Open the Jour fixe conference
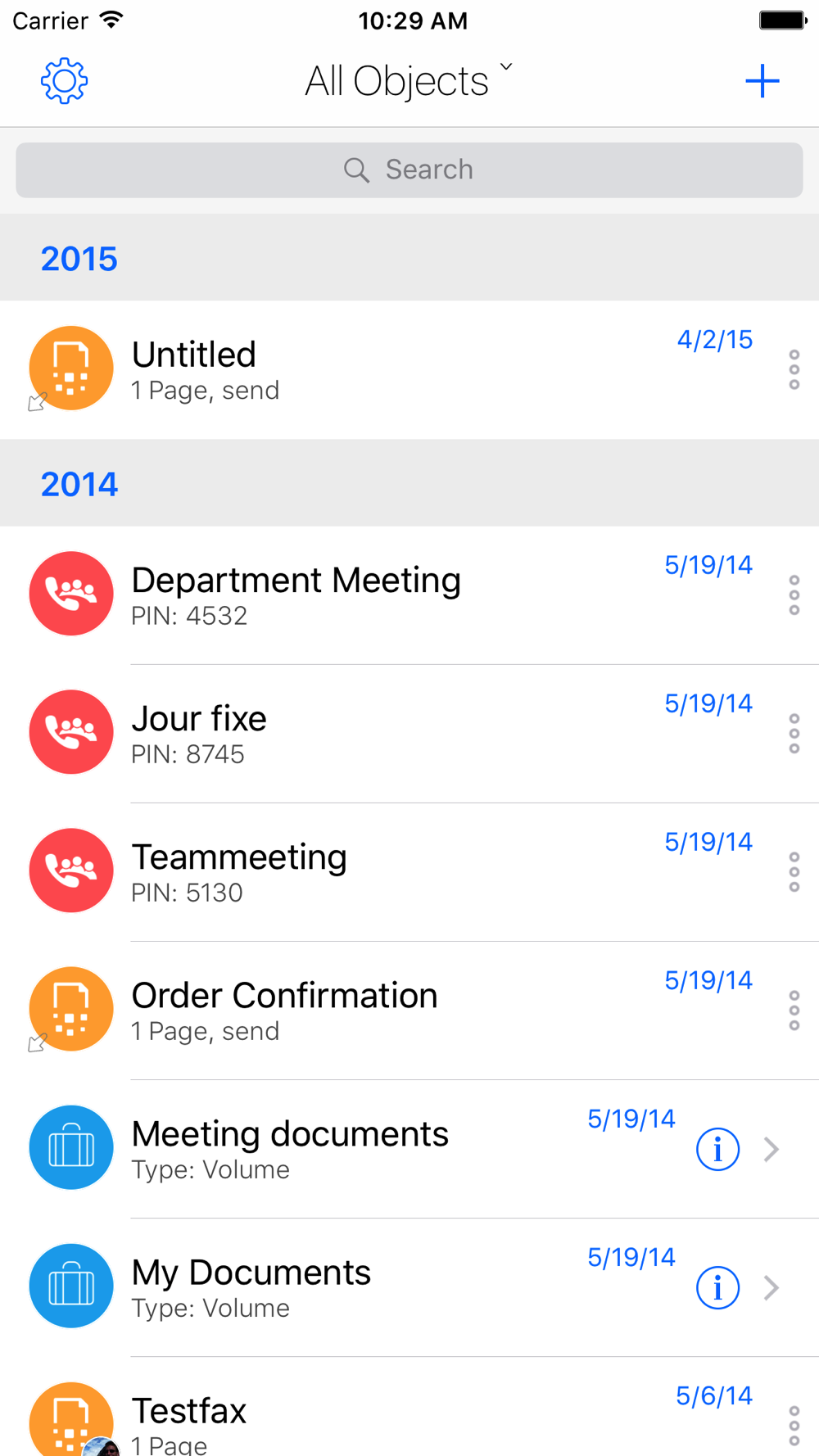Screen dimensions: 819x1456 pyautogui.click(x=328, y=734)
